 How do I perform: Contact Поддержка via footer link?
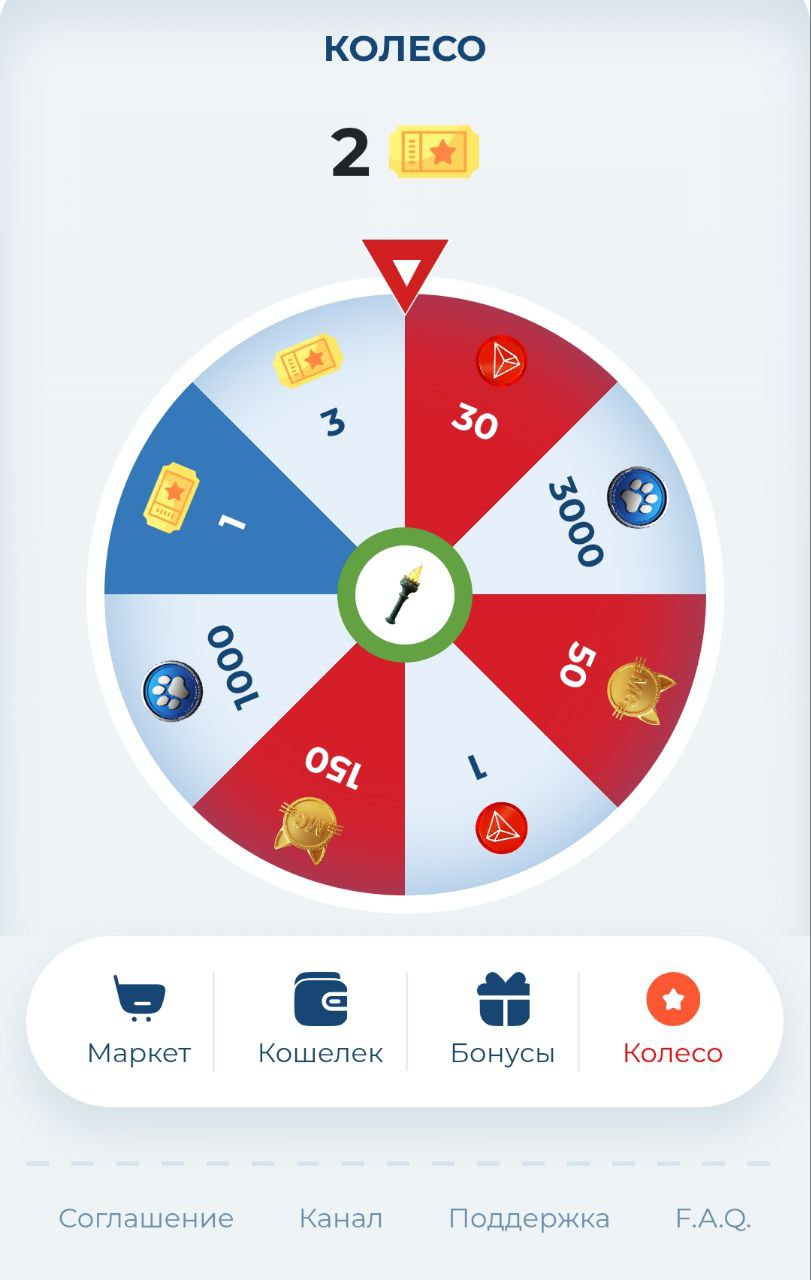coord(529,1218)
